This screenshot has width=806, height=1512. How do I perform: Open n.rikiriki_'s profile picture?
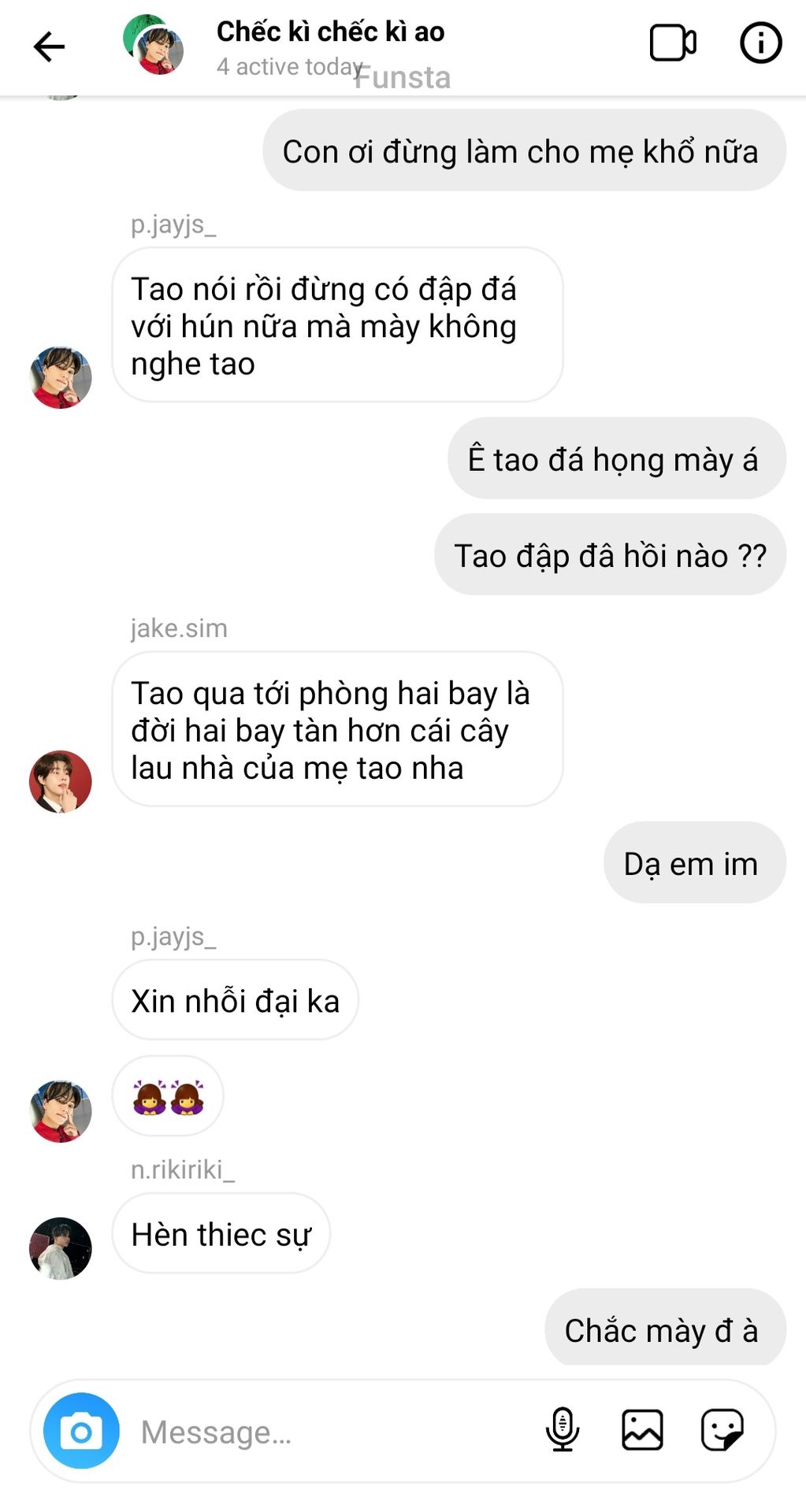[x=61, y=1248]
